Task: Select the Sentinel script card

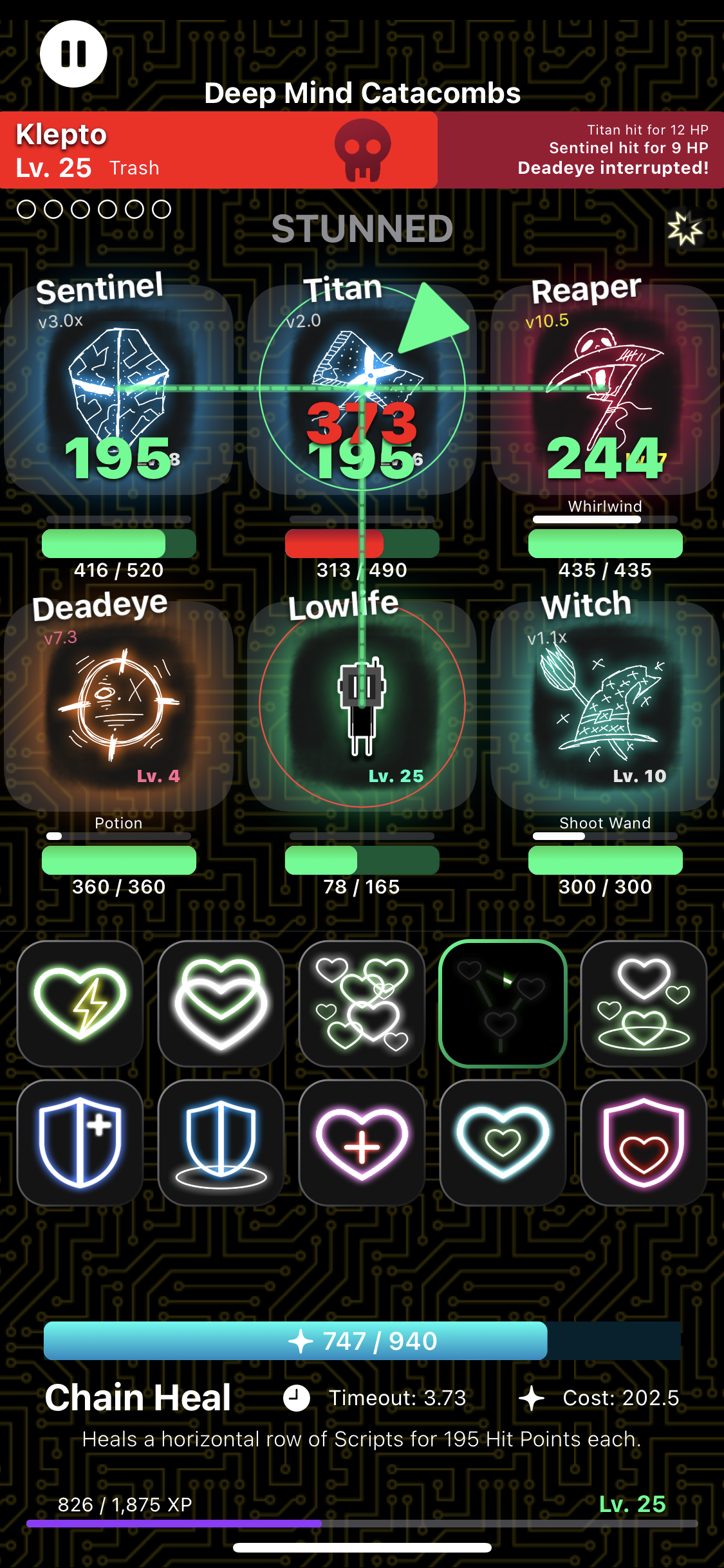Action: (118, 390)
